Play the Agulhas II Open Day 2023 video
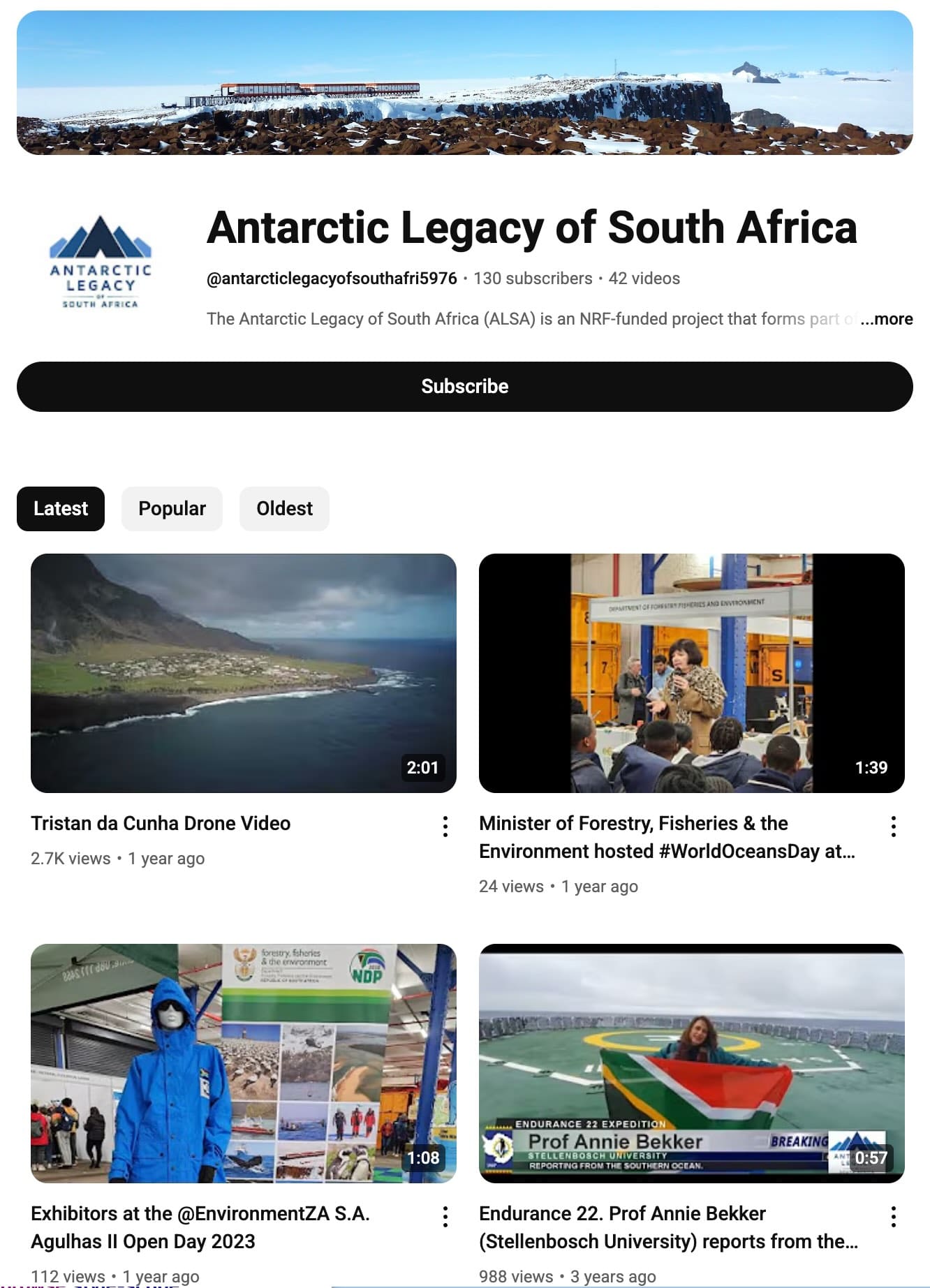 tap(243, 1063)
